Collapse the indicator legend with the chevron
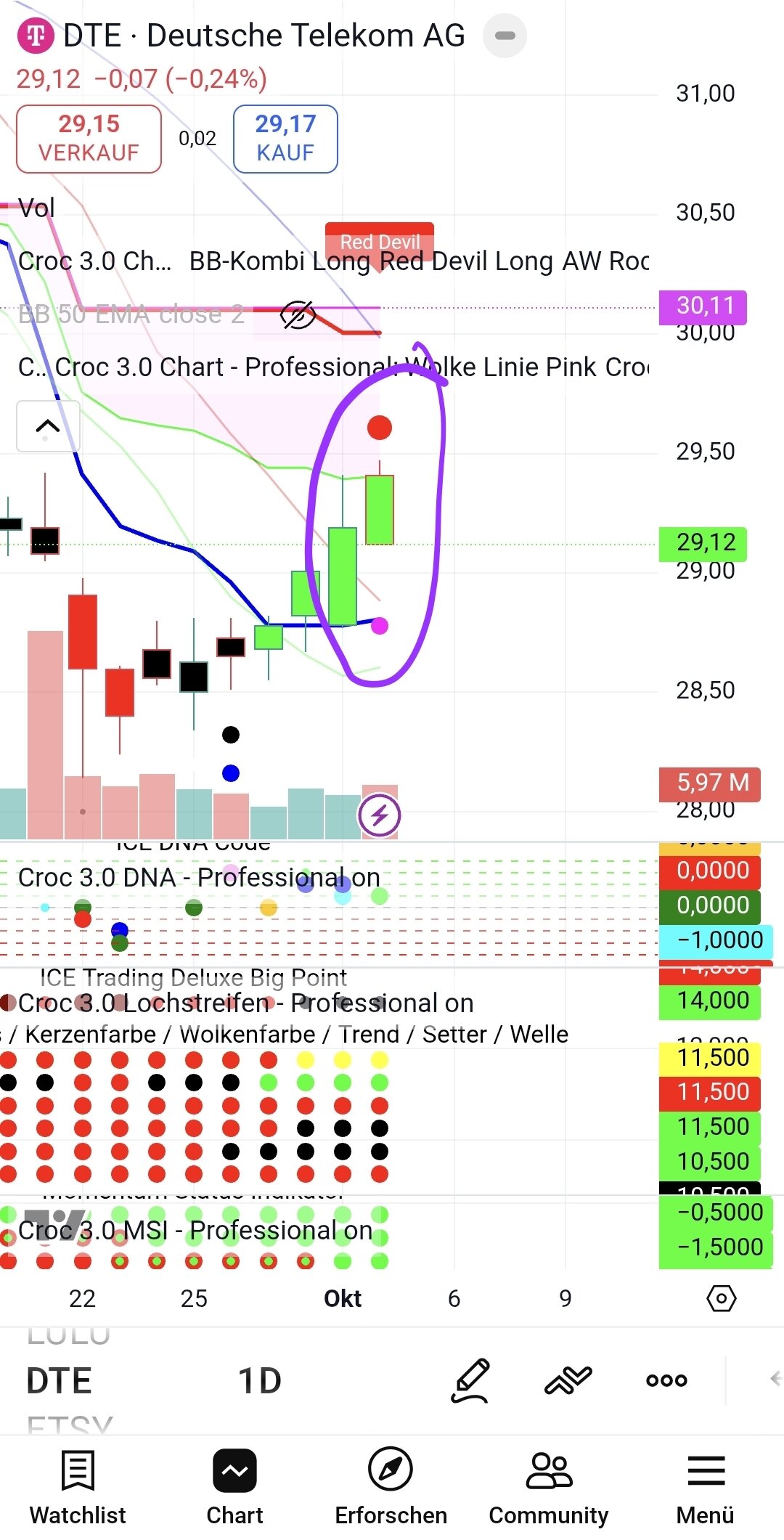The width and height of the screenshot is (784, 1540). tap(48, 426)
